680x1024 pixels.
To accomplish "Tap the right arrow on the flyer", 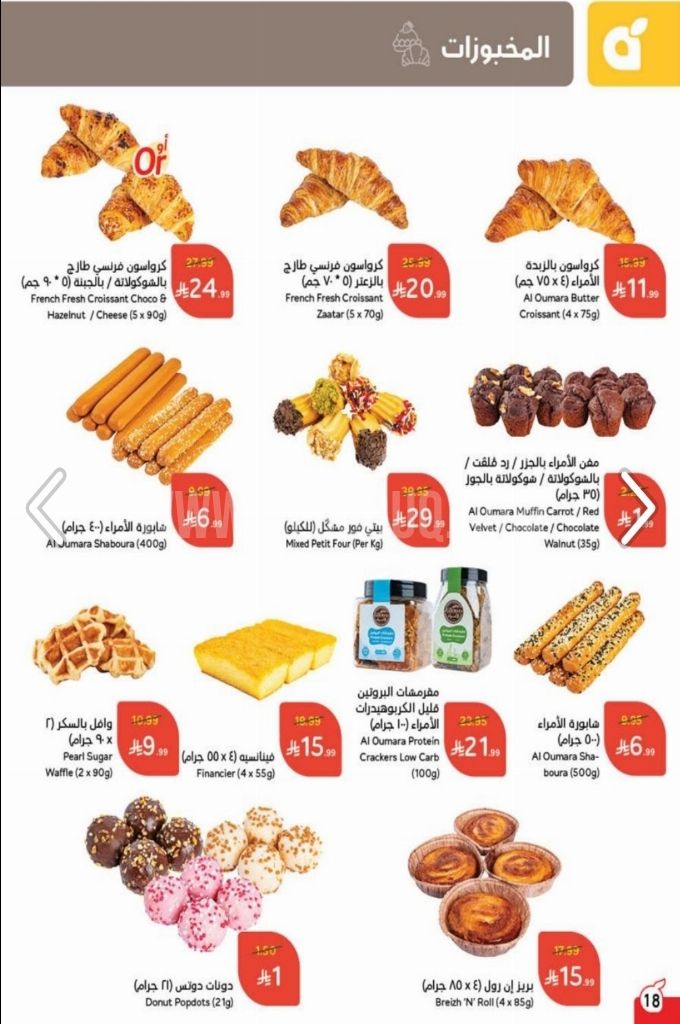I will click(x=634, y=507).
